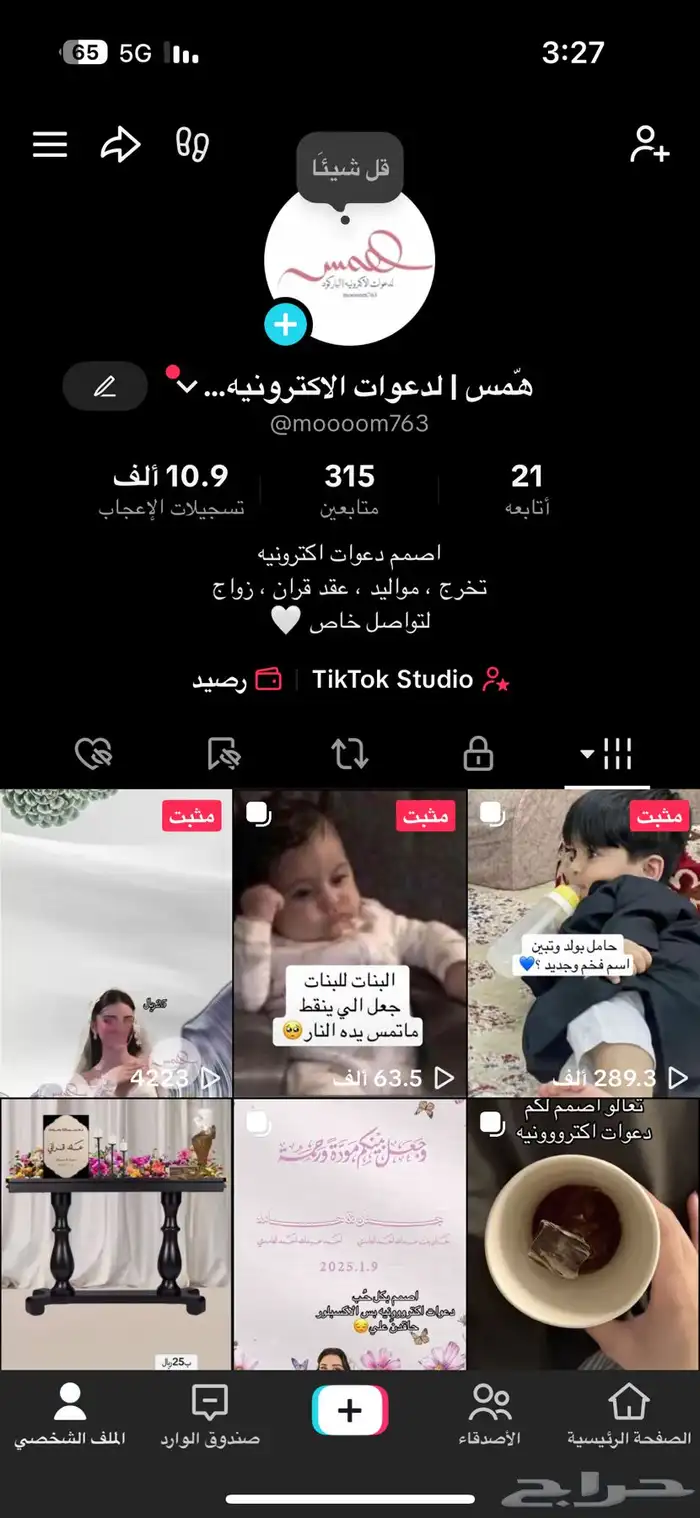The image size is (700, 1518).
Task: Tap the plus badge on profile photo
Action: [x=286, y=324]
